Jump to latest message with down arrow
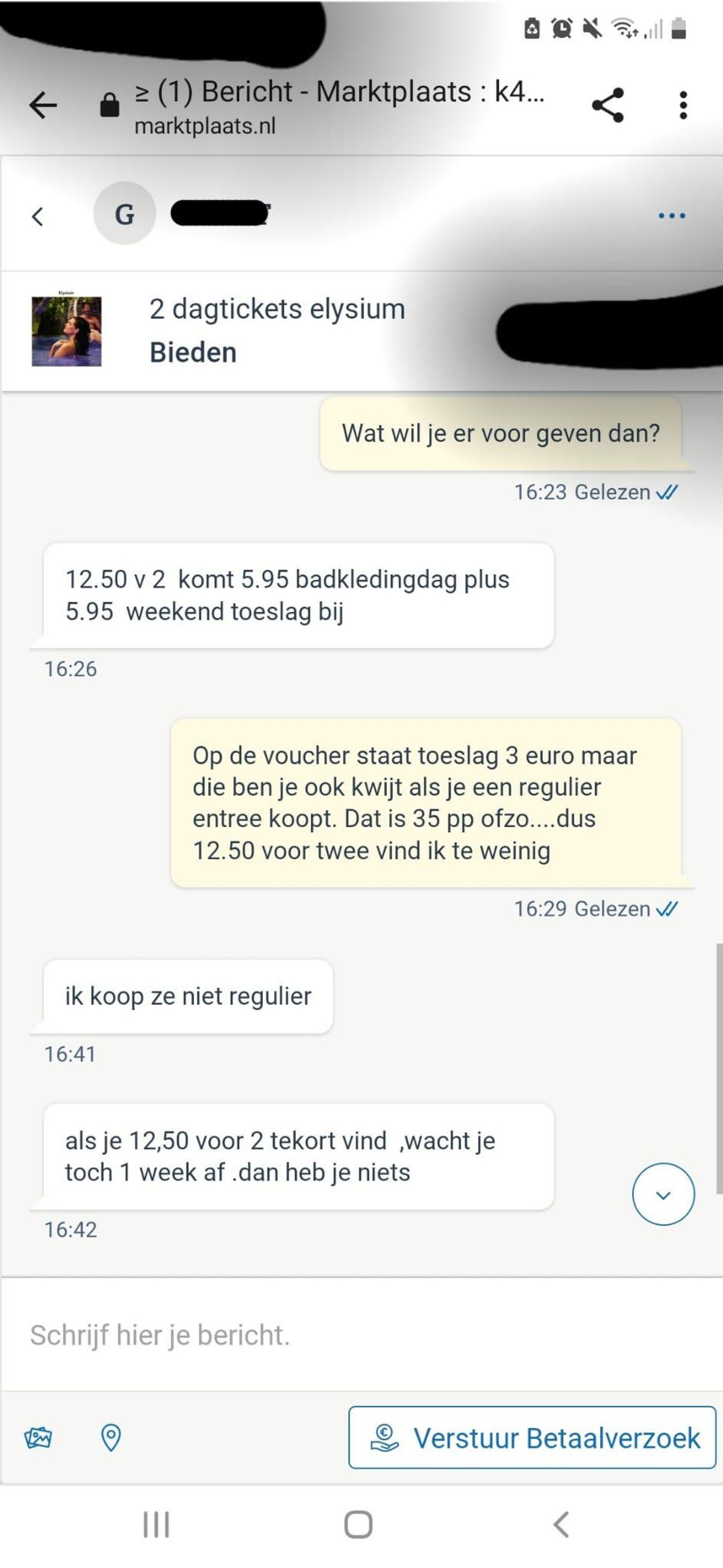Image resolution: width=723 pixels, height=1568 pixels. point(663,1194)
